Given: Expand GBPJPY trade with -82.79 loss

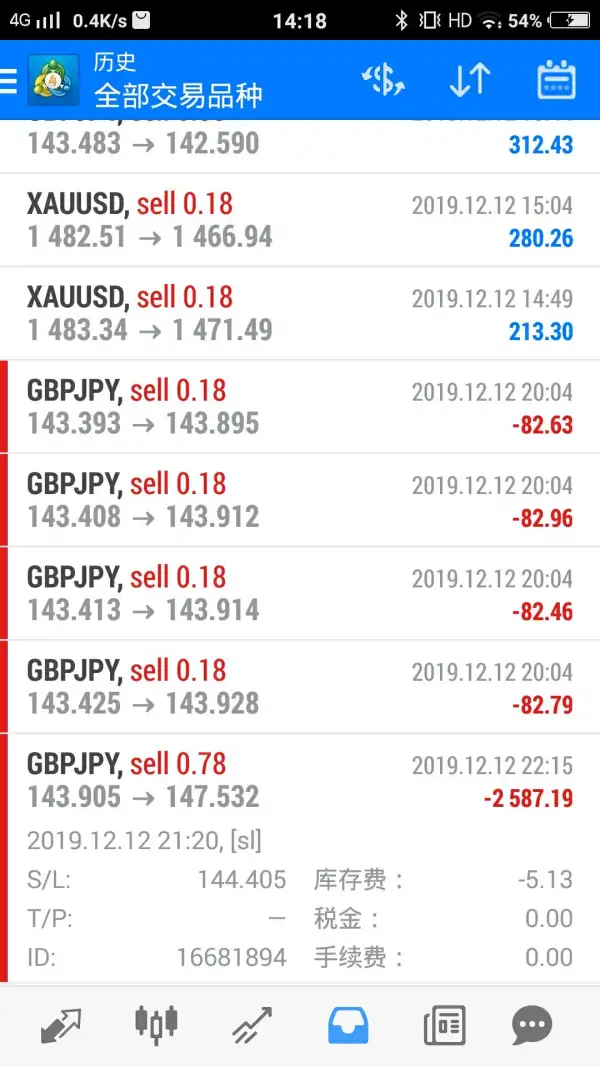Looking at the screenshot, I should pos(300,686).
